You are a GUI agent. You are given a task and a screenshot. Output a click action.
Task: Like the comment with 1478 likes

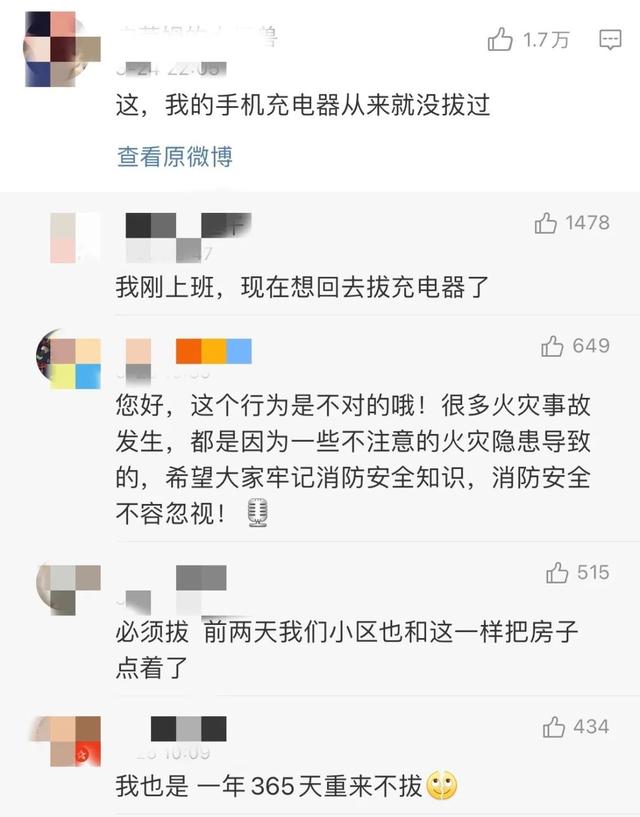pos(546,223)
